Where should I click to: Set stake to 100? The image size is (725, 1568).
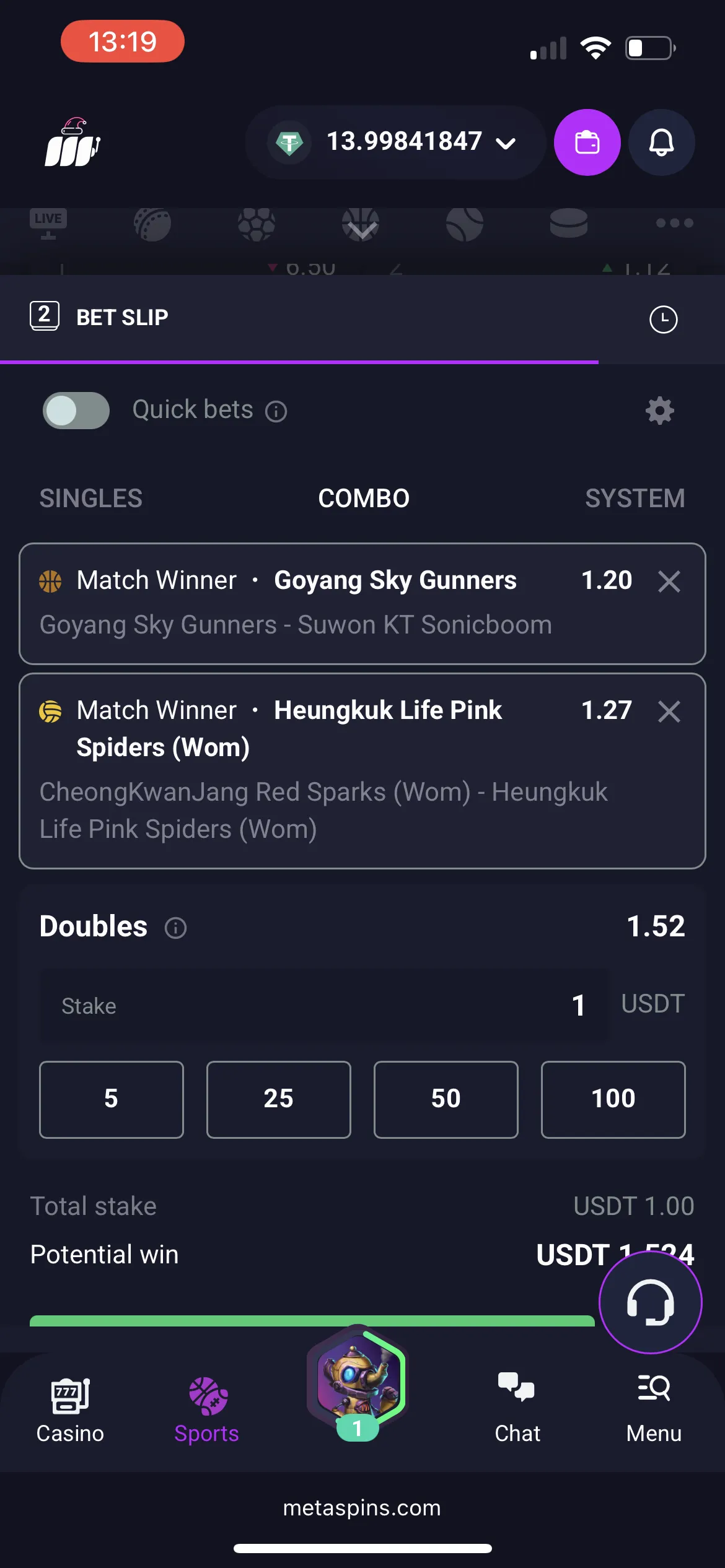(613, 1099)
